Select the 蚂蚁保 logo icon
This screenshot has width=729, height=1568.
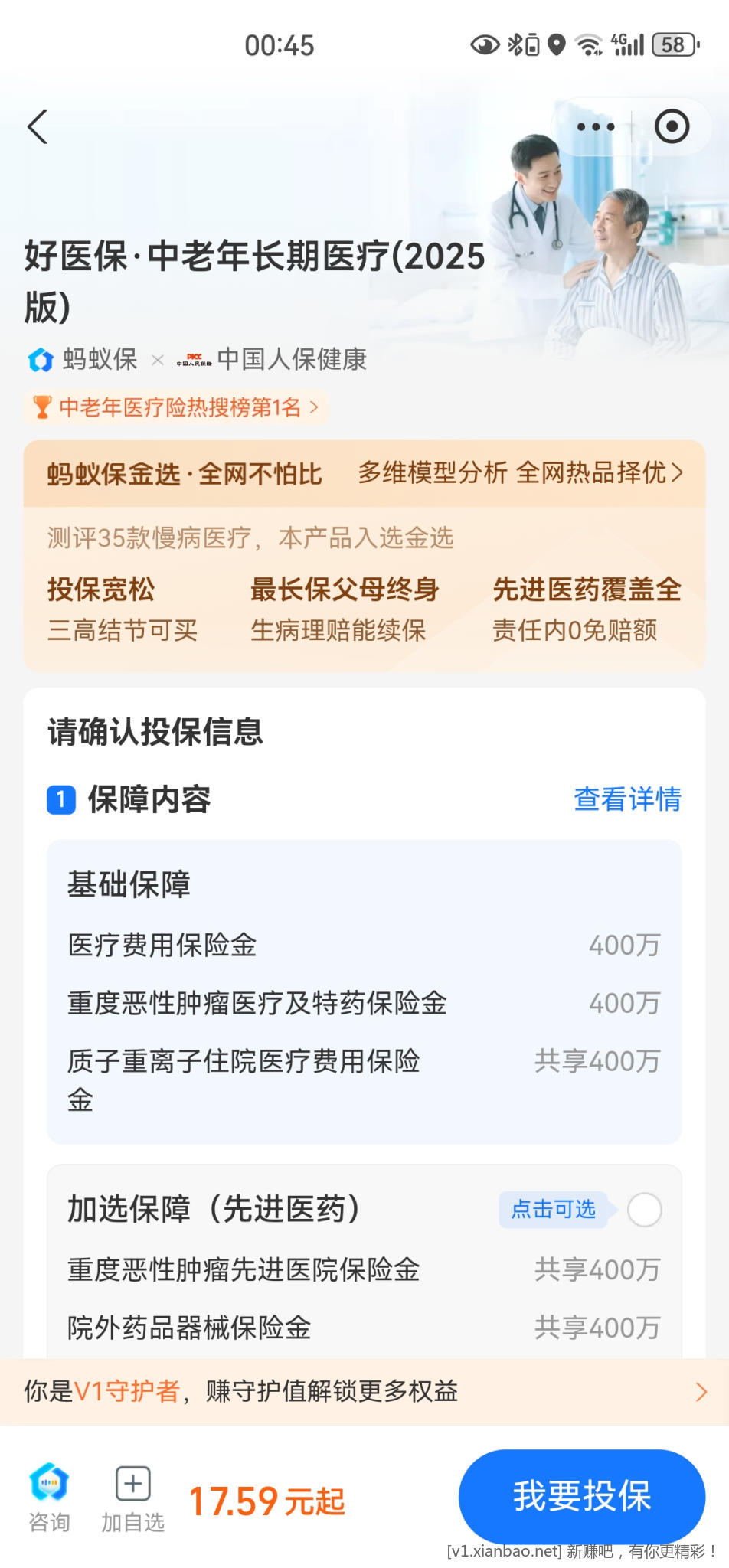pyautogui.click(x=39, y=360)
